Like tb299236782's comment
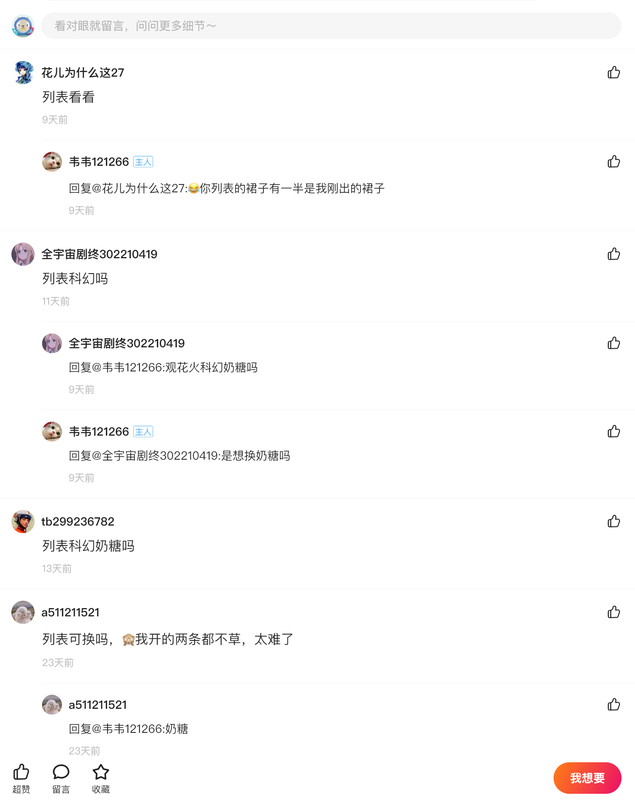The height and width of the screenshot is (800, 635). 613,521
